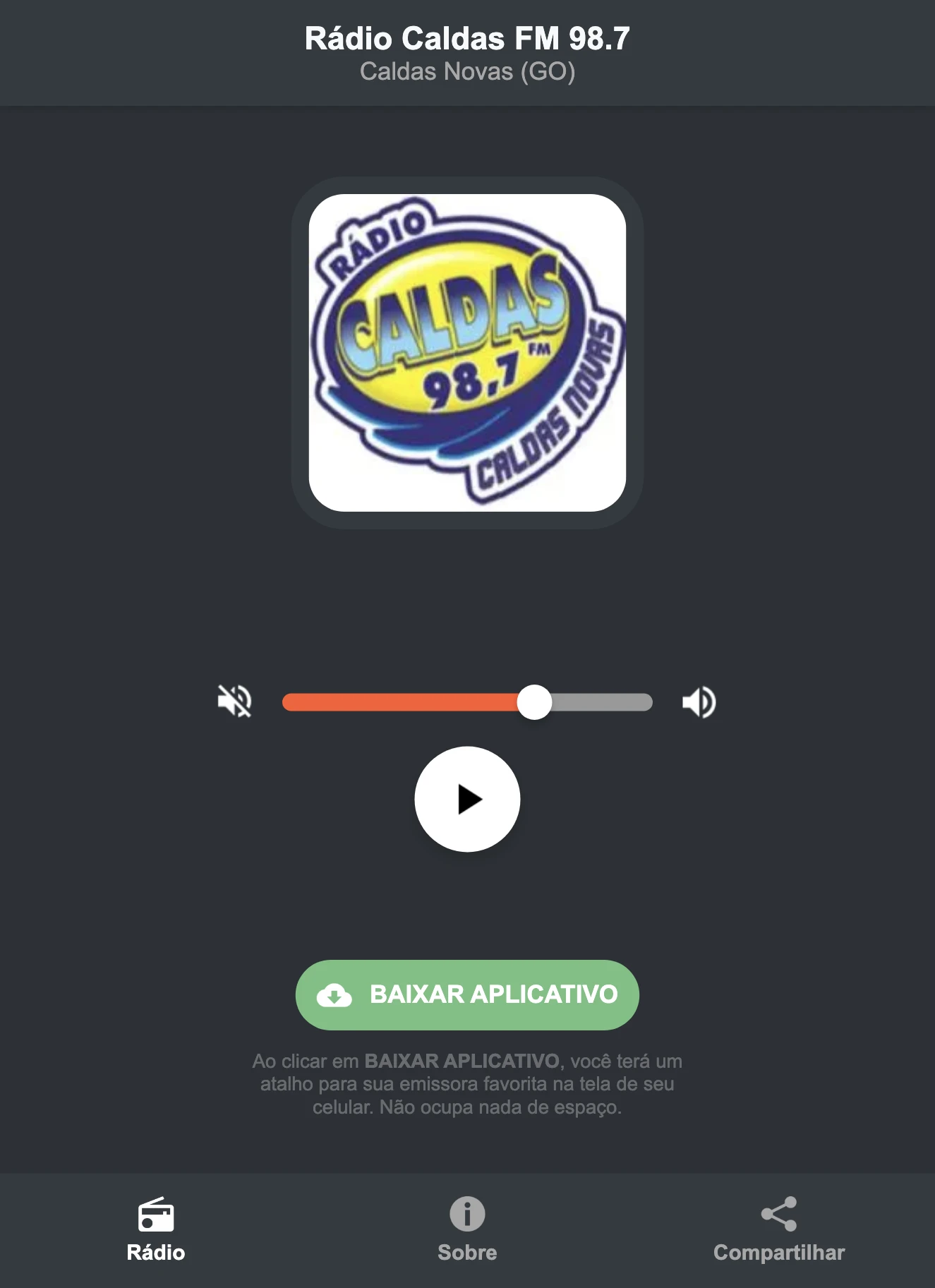The image size is (935, 1288).
Task: Click Caldas Novas (GO) subtitle
Action: tap(467, 71)
